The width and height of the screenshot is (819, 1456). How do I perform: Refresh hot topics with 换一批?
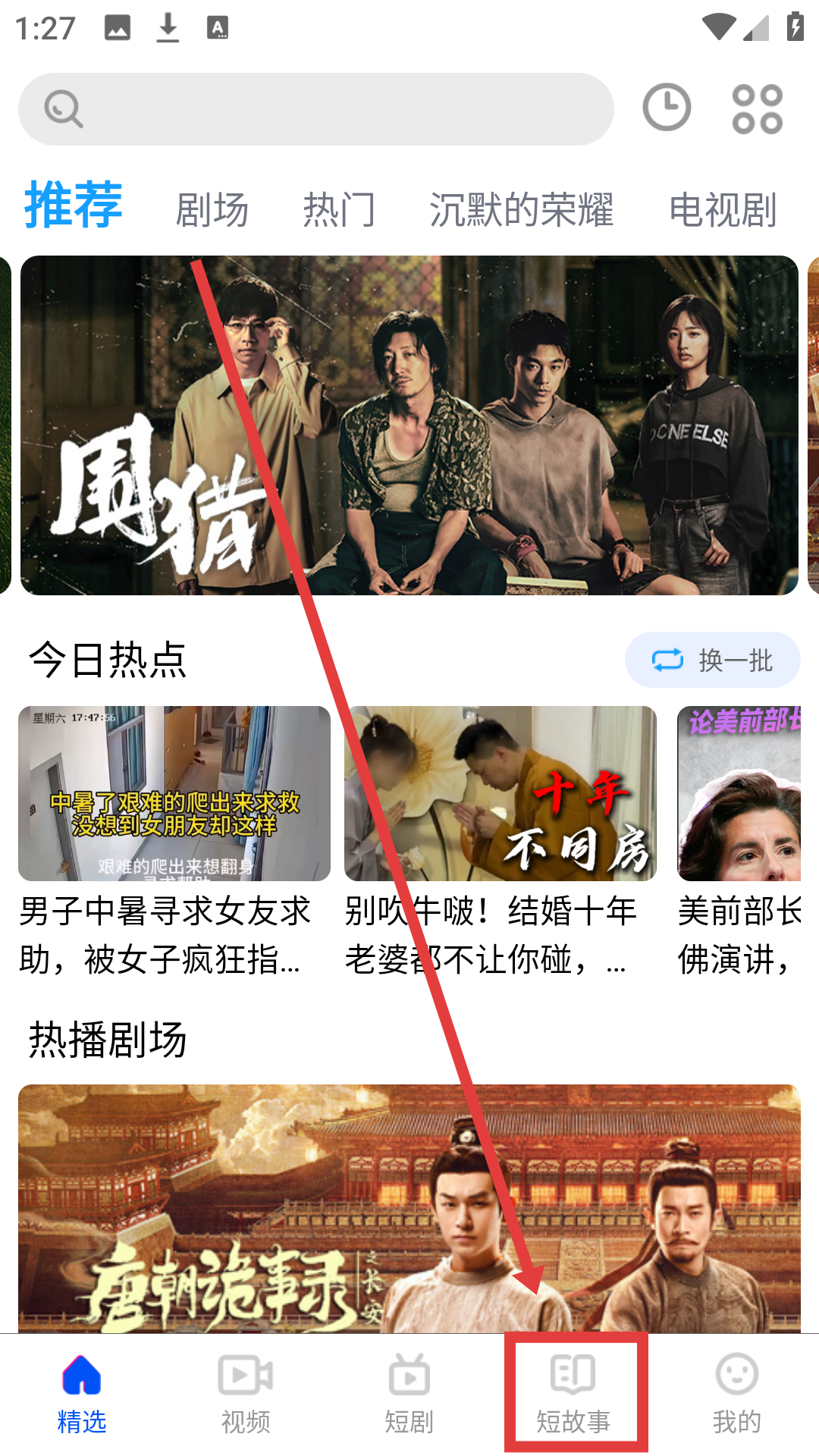pos(712,660)
